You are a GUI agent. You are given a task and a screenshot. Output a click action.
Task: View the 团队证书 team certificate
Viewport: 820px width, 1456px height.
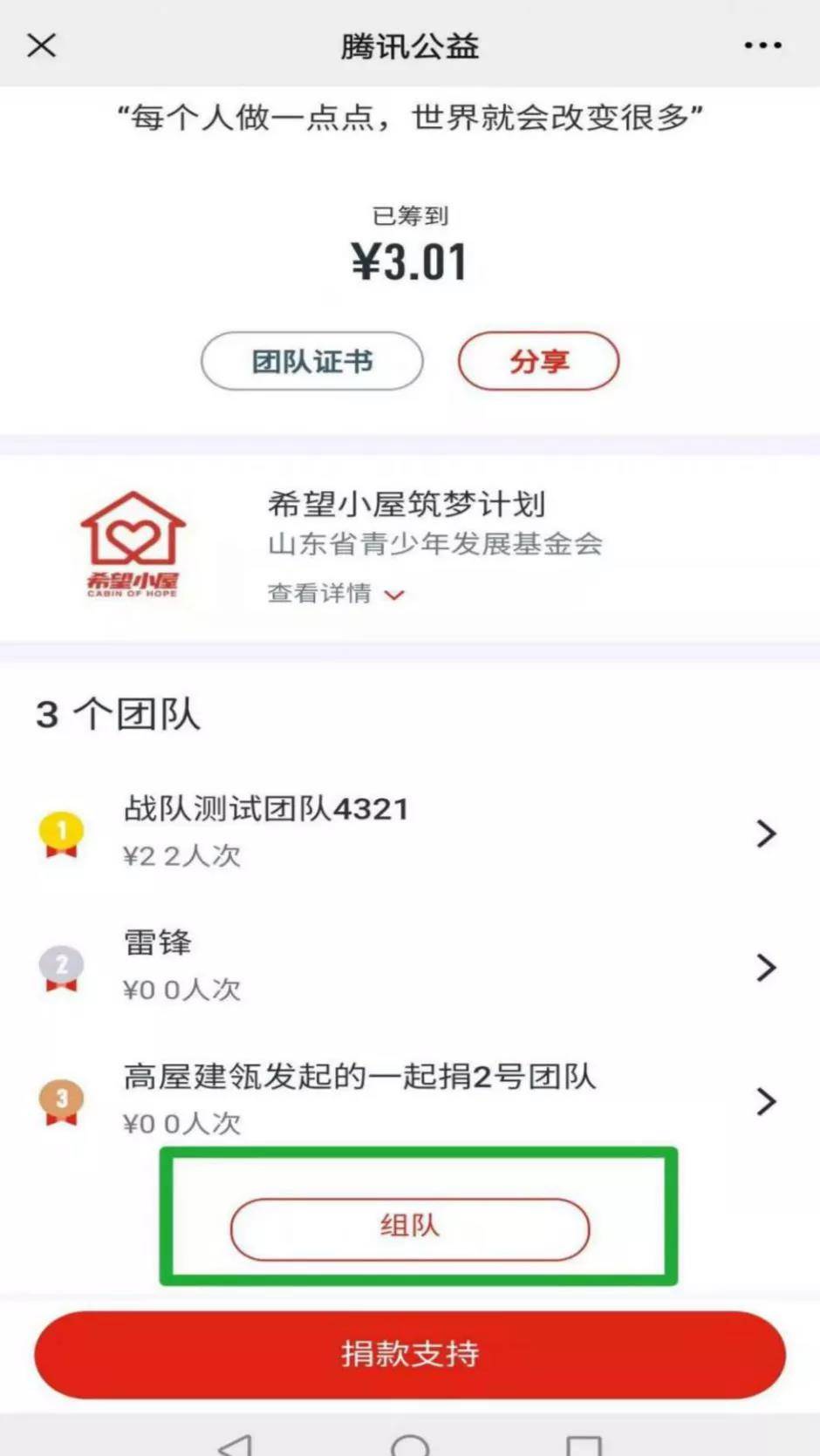coord(311,361)
